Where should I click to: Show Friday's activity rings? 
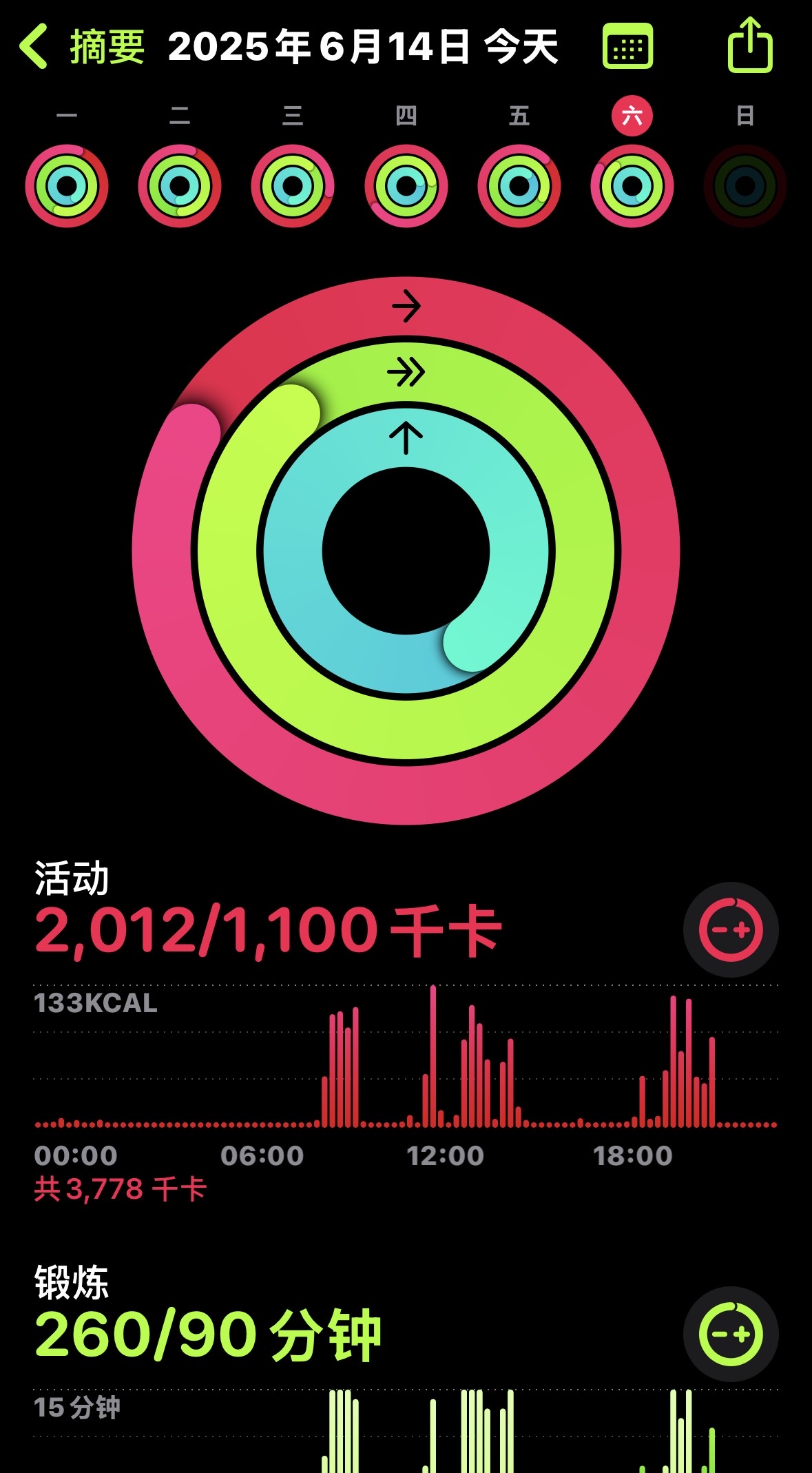(519, 185)
